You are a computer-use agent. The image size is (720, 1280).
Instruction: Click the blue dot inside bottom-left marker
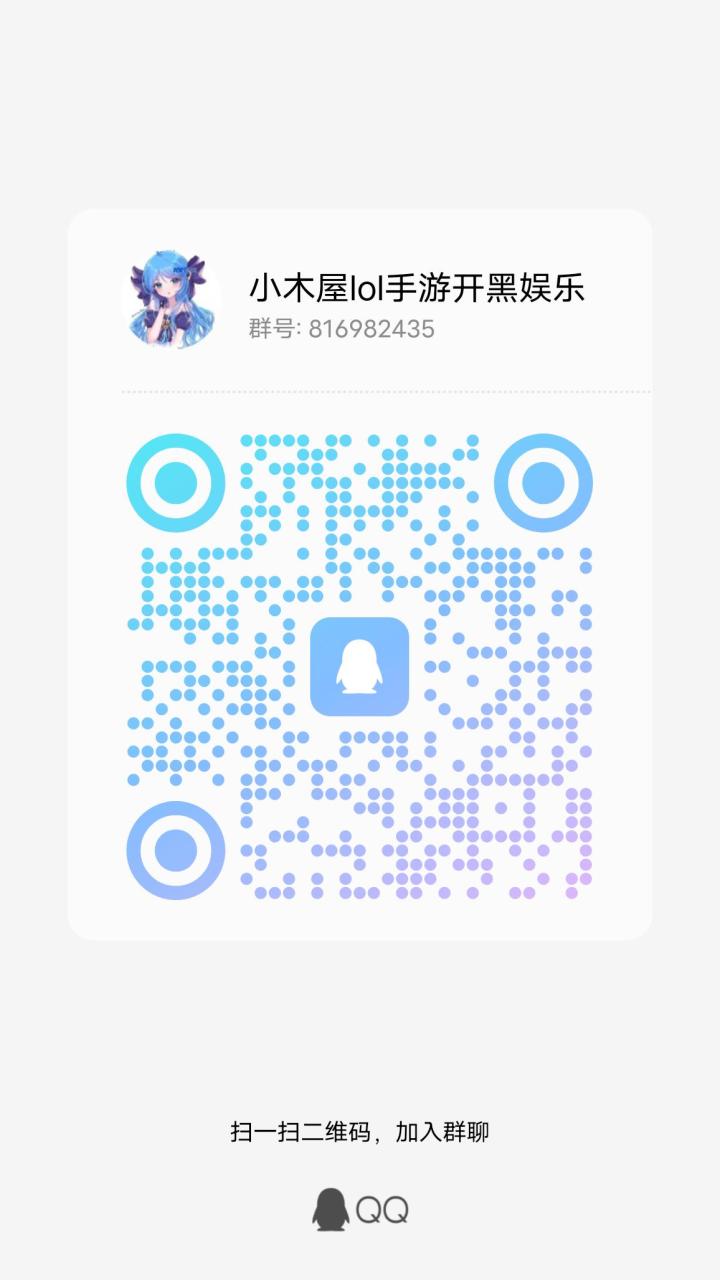176,849
